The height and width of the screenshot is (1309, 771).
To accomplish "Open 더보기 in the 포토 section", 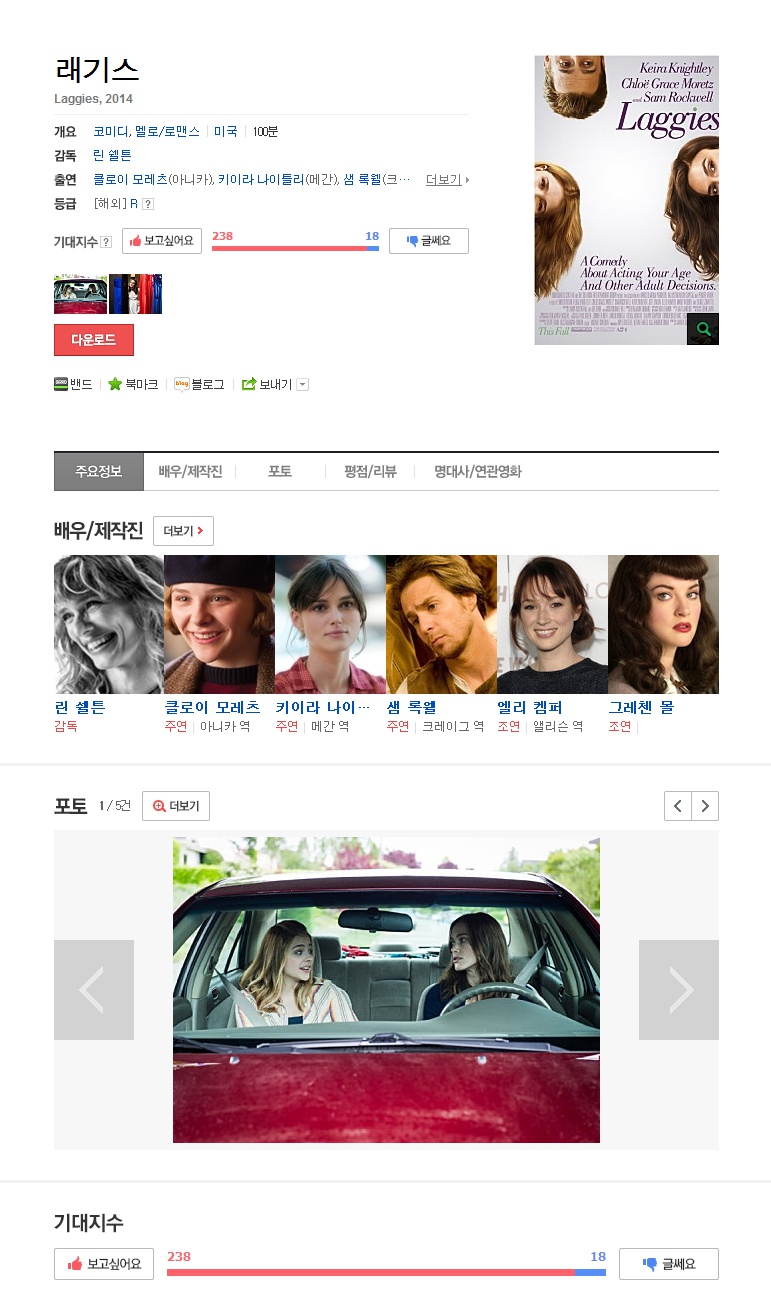I will 176,806.
